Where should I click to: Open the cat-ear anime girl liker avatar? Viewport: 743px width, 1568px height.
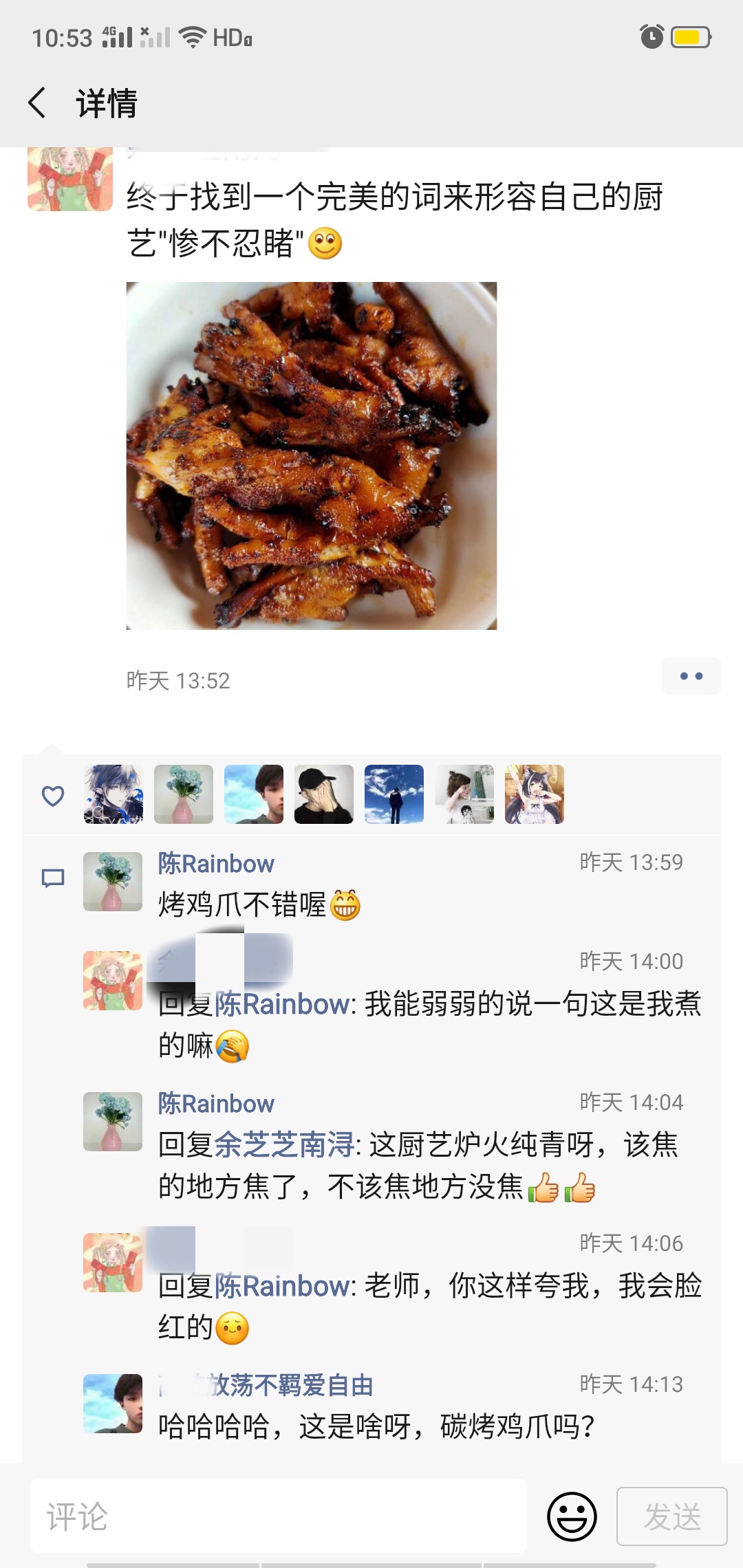(x=535, y=794)
